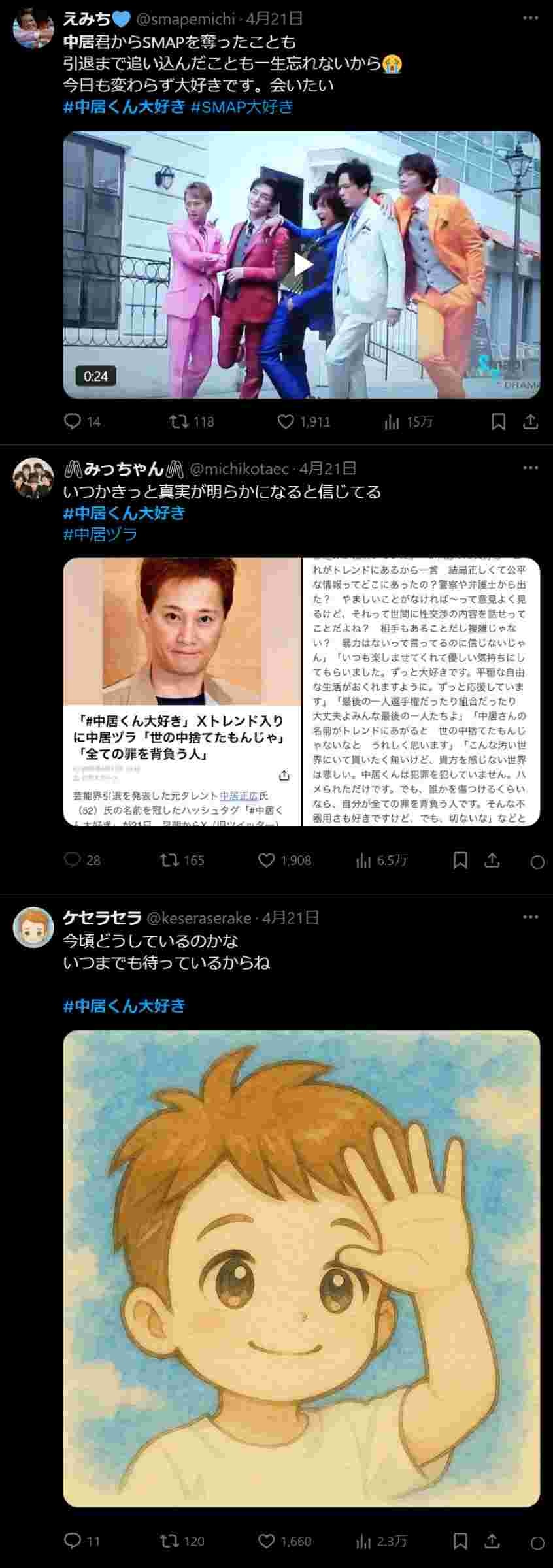Open the news article screenshot in みっちゃん's post

(182, 691)
